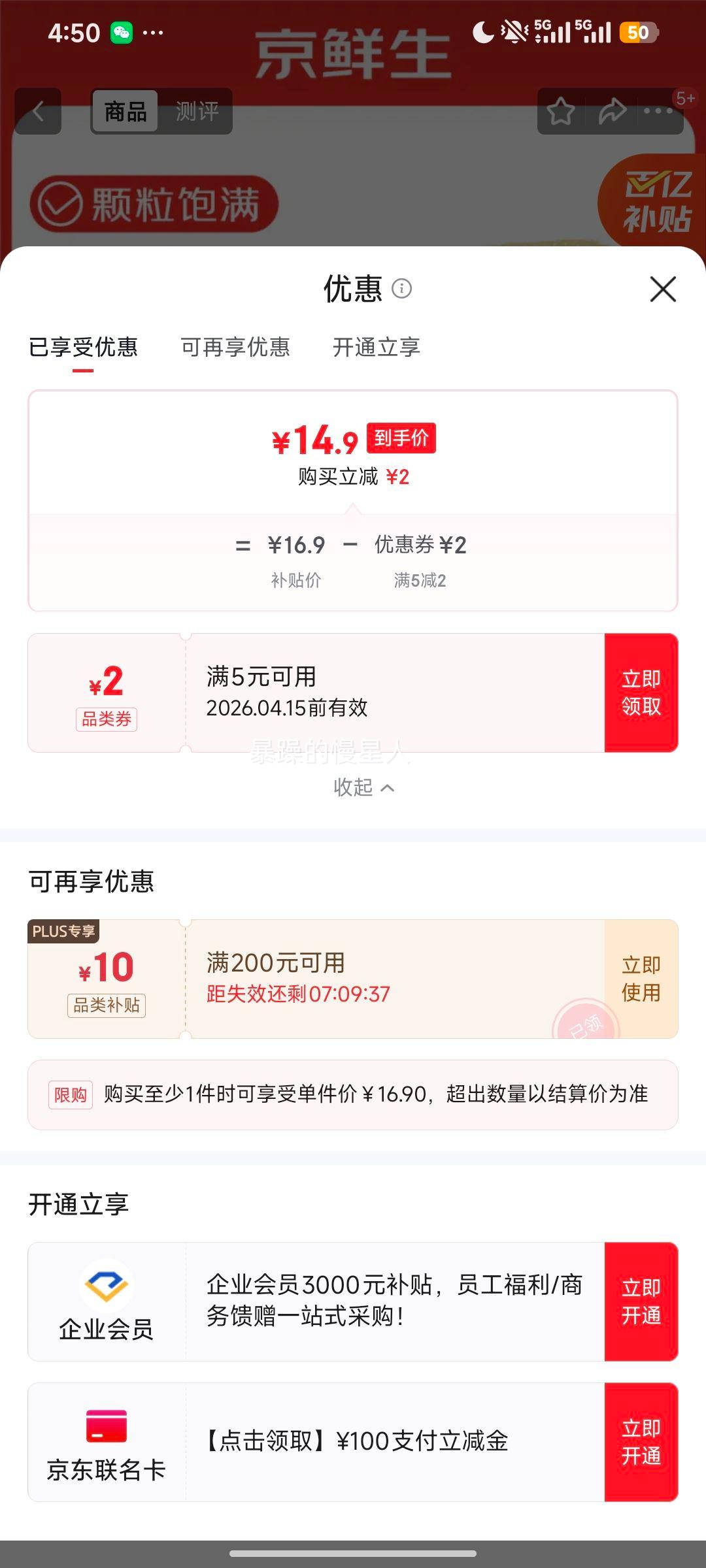Tap the star favorite icon
The width and height of the screenshot is (706, 1568).
561,112
